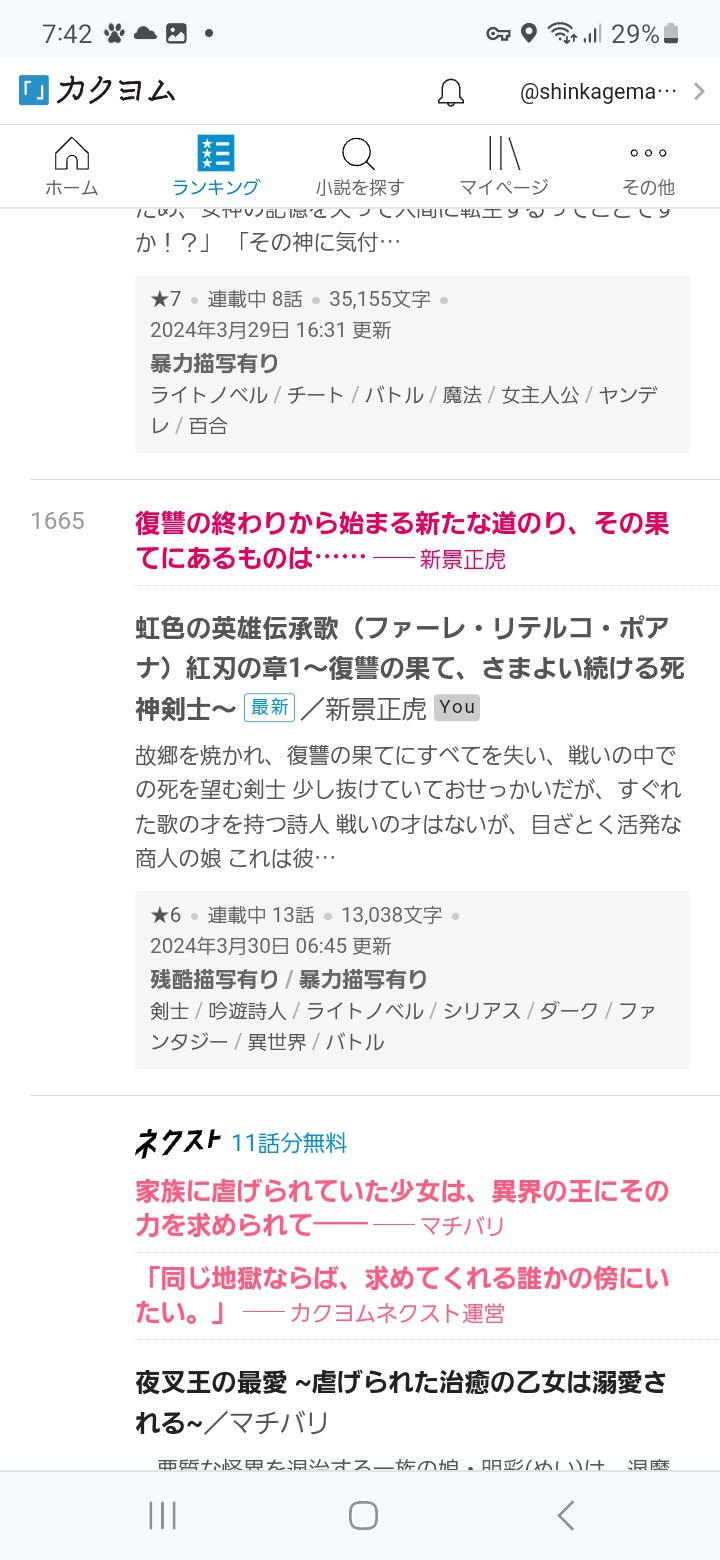Open novel 夜叉王の最愛 title link
Image resolution: width=720 pixels, height=1560 pixels.
pos(400,1384)
